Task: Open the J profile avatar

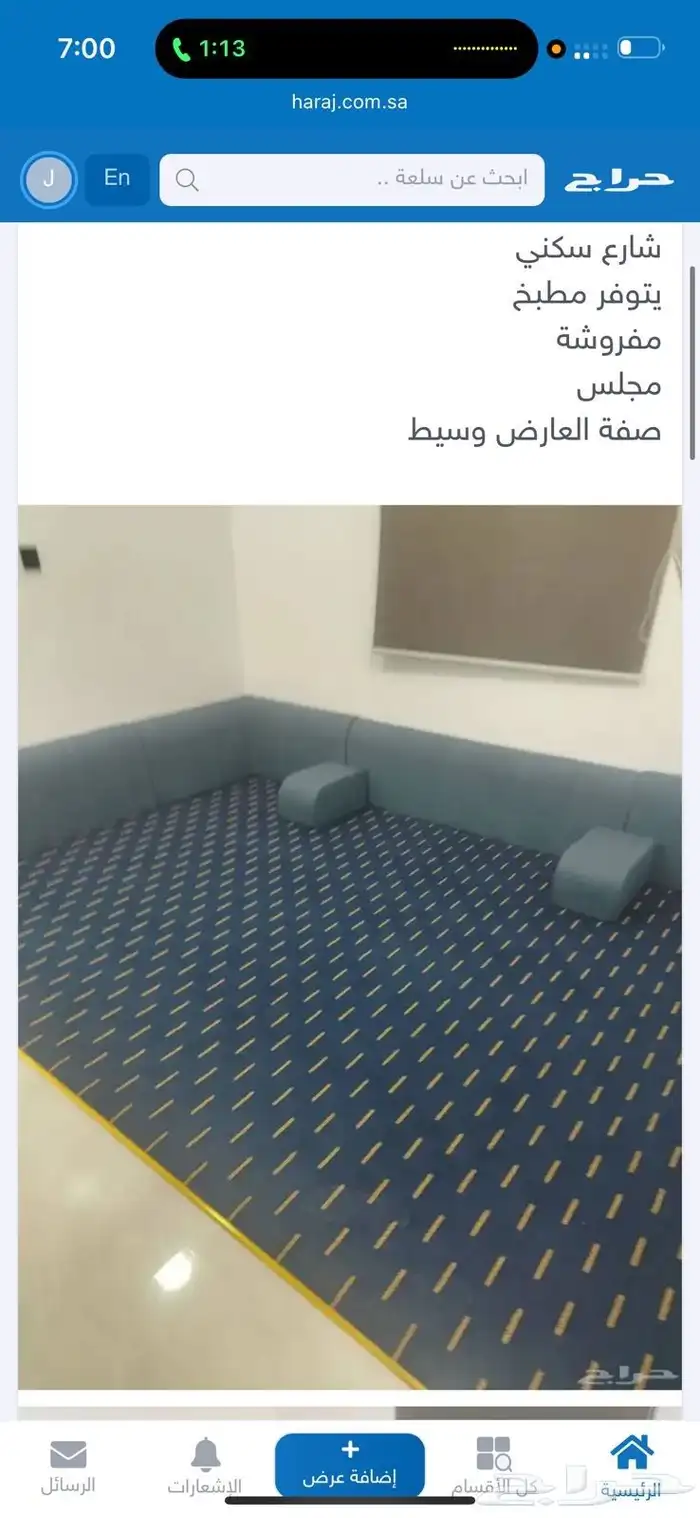Action: coord(48,180)
